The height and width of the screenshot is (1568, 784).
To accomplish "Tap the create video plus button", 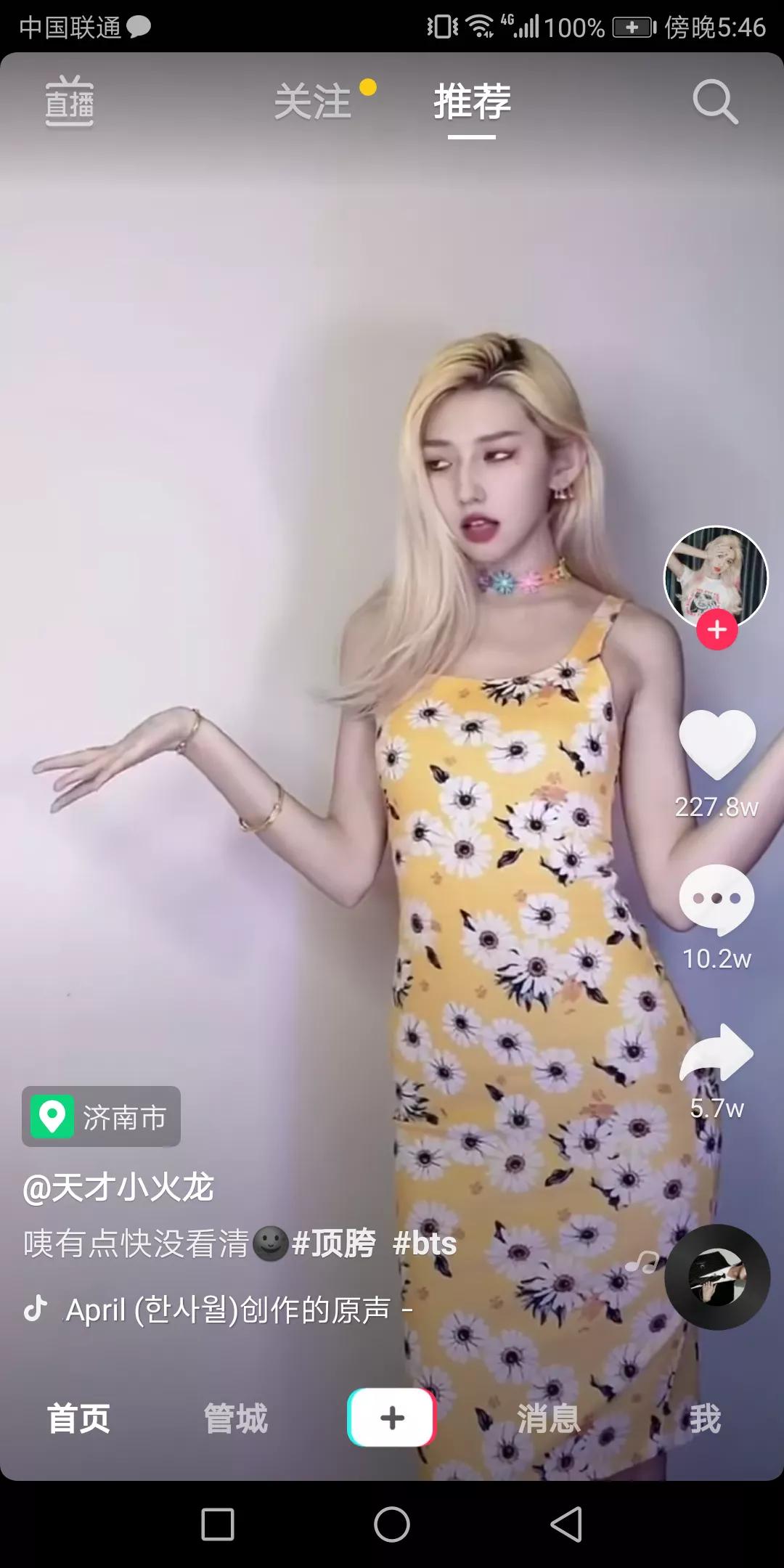I will click(391, 1418).
